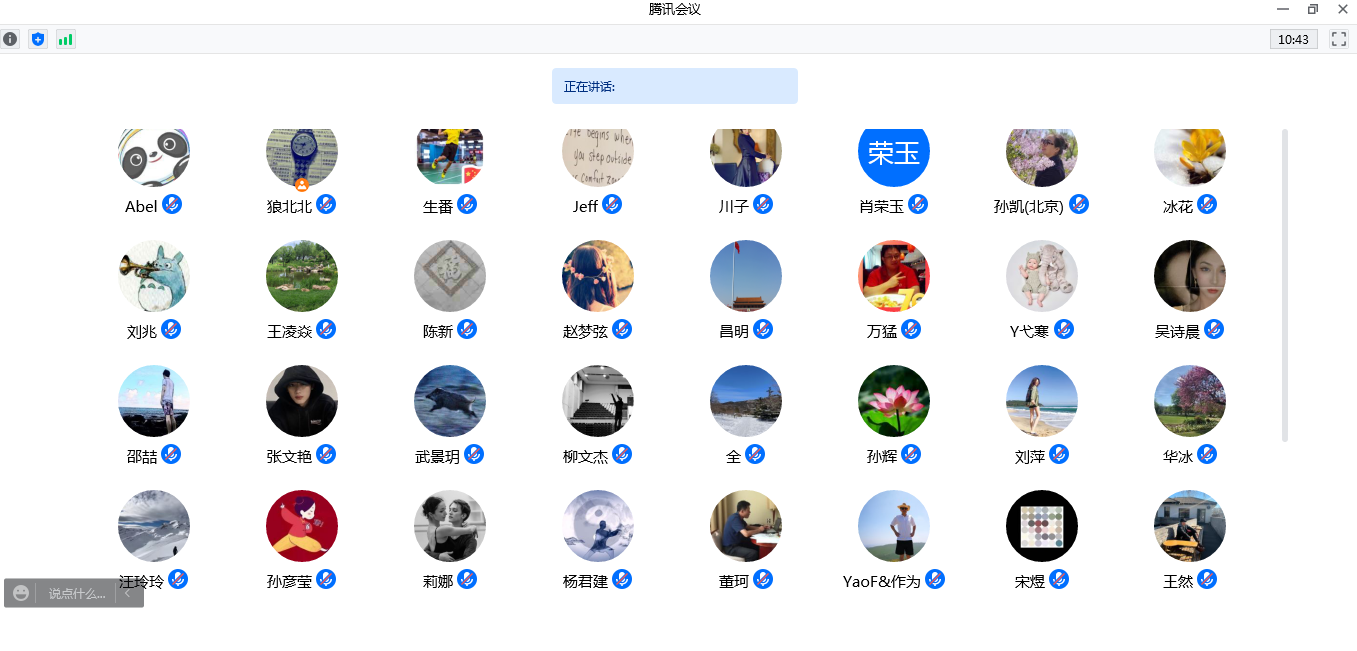Viewport: 1357px width, 651px height.
Task: Select participant 刘兆's avatar
Action: pyautogui.click(x=154, y=276)
